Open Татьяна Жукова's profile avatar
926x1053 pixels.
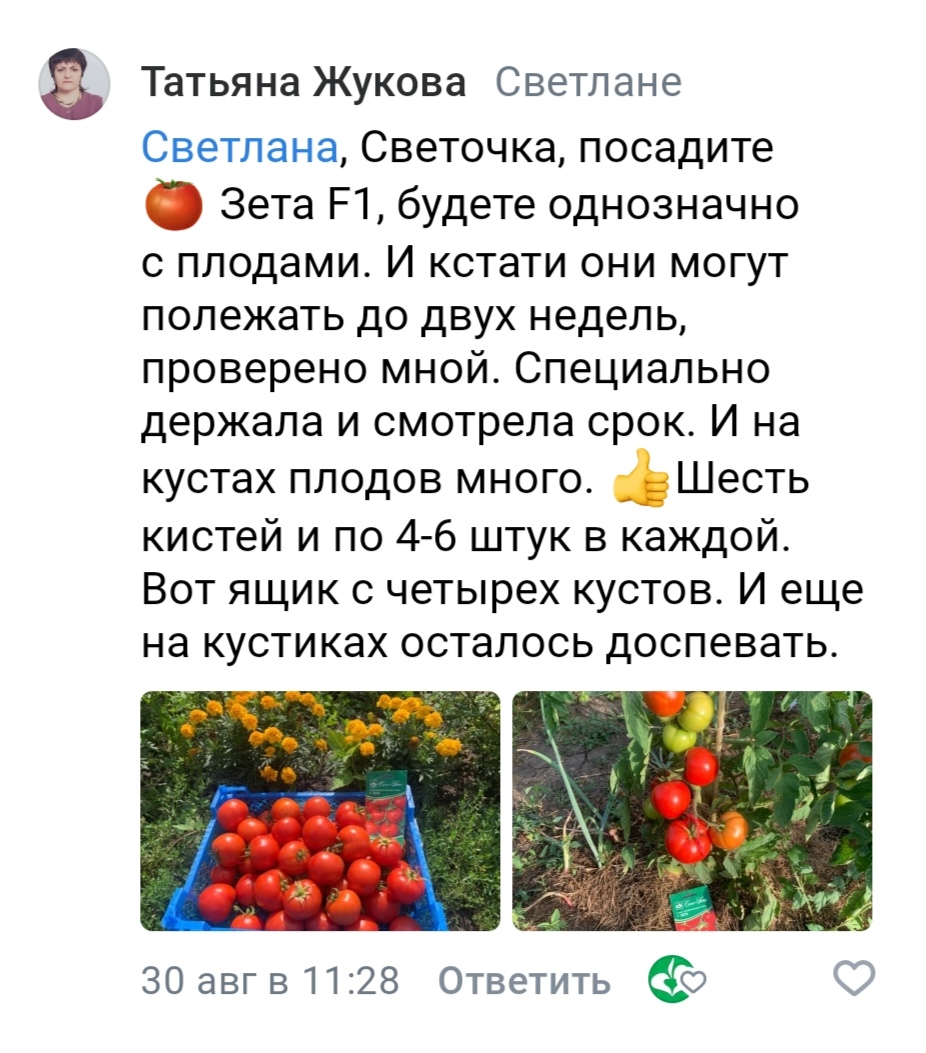pyautogui.click(x=74, y=85)
